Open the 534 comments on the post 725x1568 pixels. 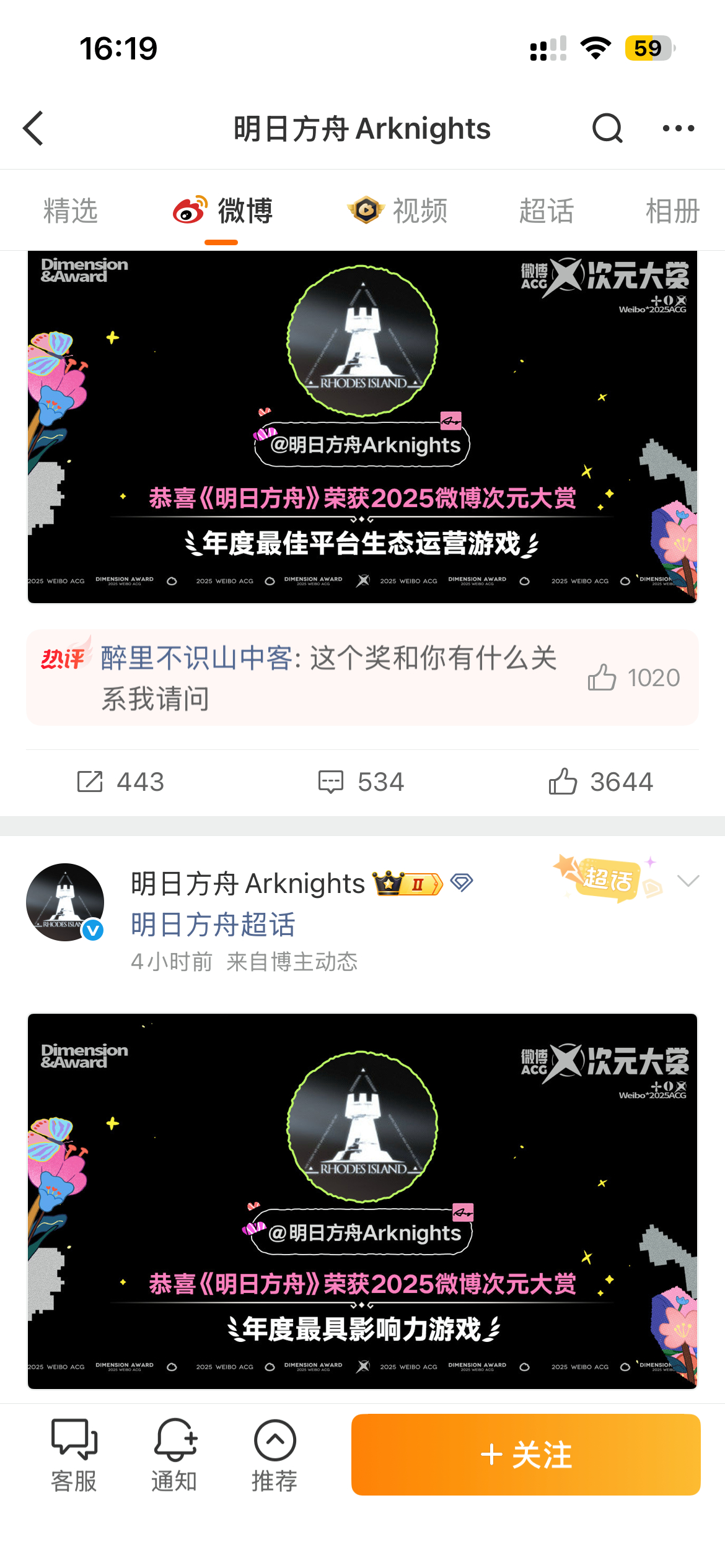point(361,782)
